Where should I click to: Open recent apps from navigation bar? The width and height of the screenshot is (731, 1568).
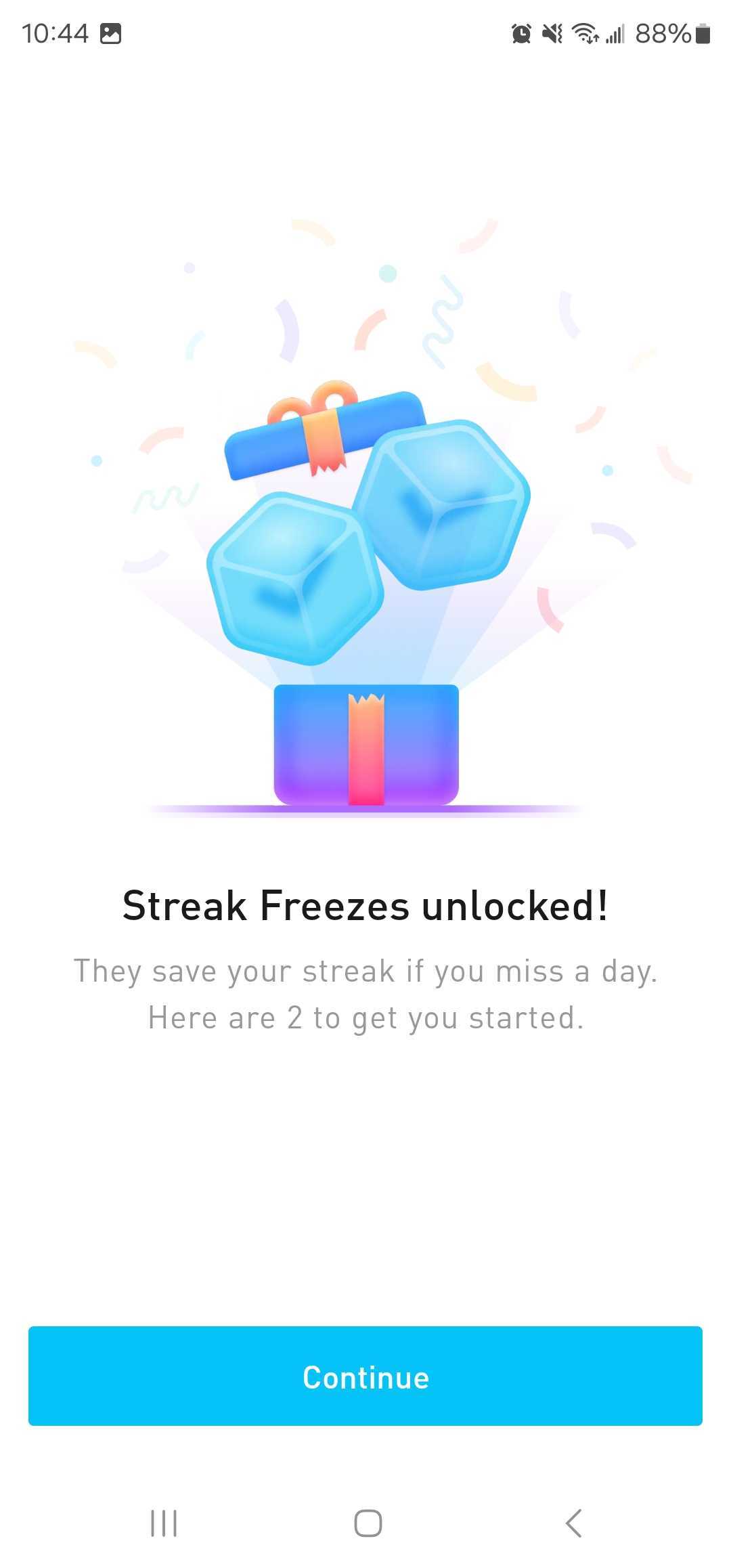163,1523
